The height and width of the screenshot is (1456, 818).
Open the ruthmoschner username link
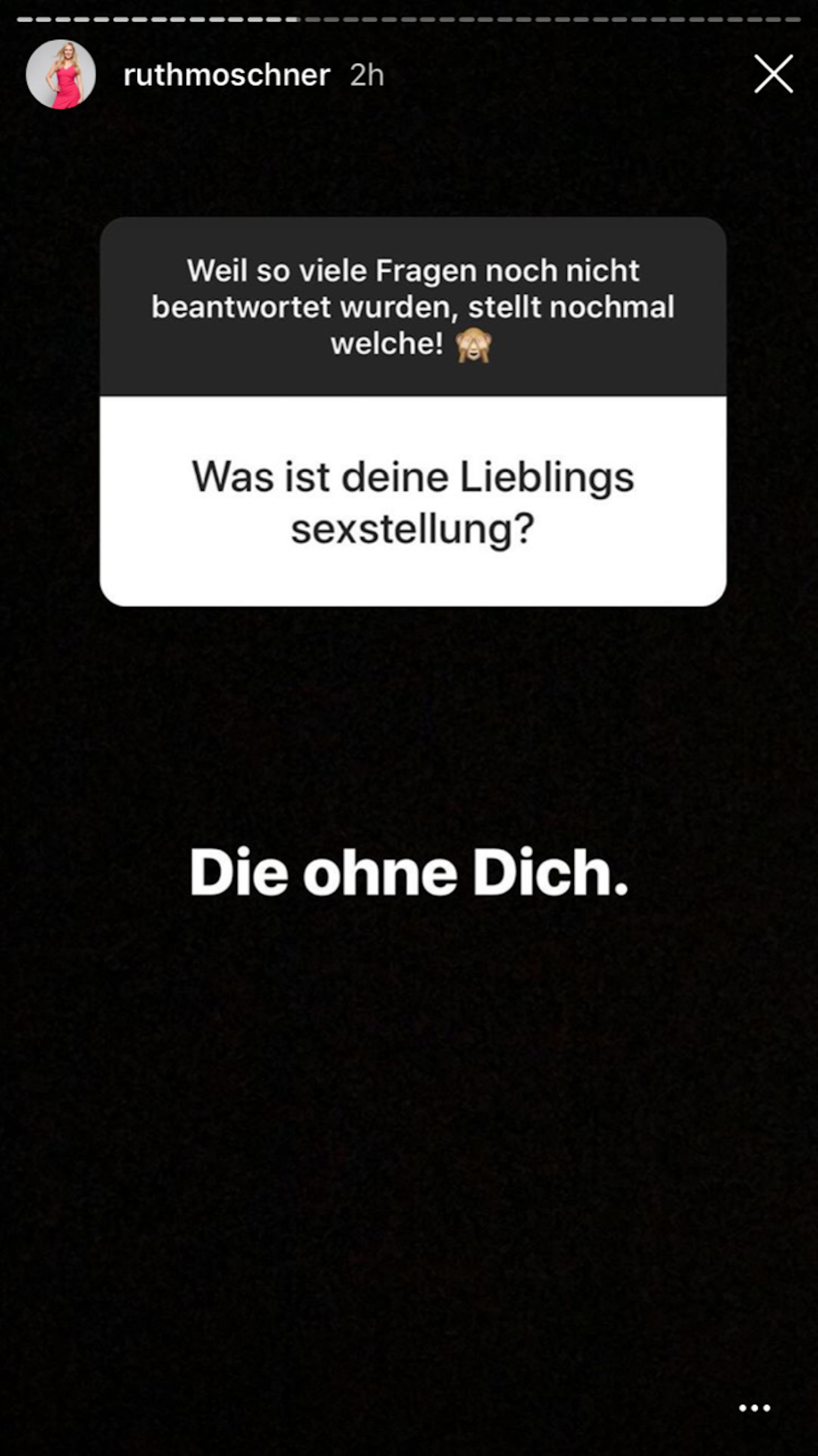click(x=226, y=75)
